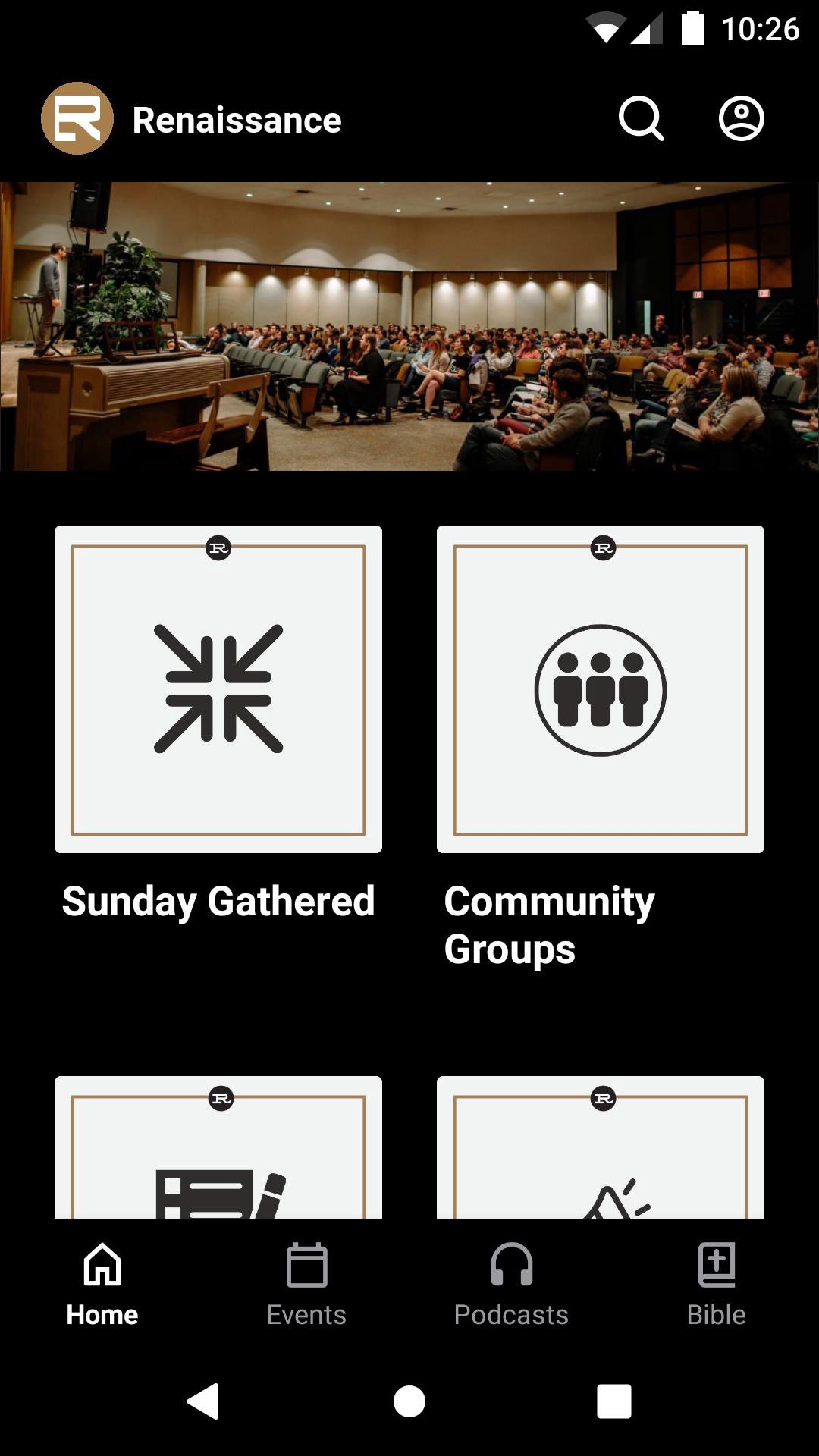Open the Sunday Gathered card
This screenshot has width=819, height=1456.
218,689
